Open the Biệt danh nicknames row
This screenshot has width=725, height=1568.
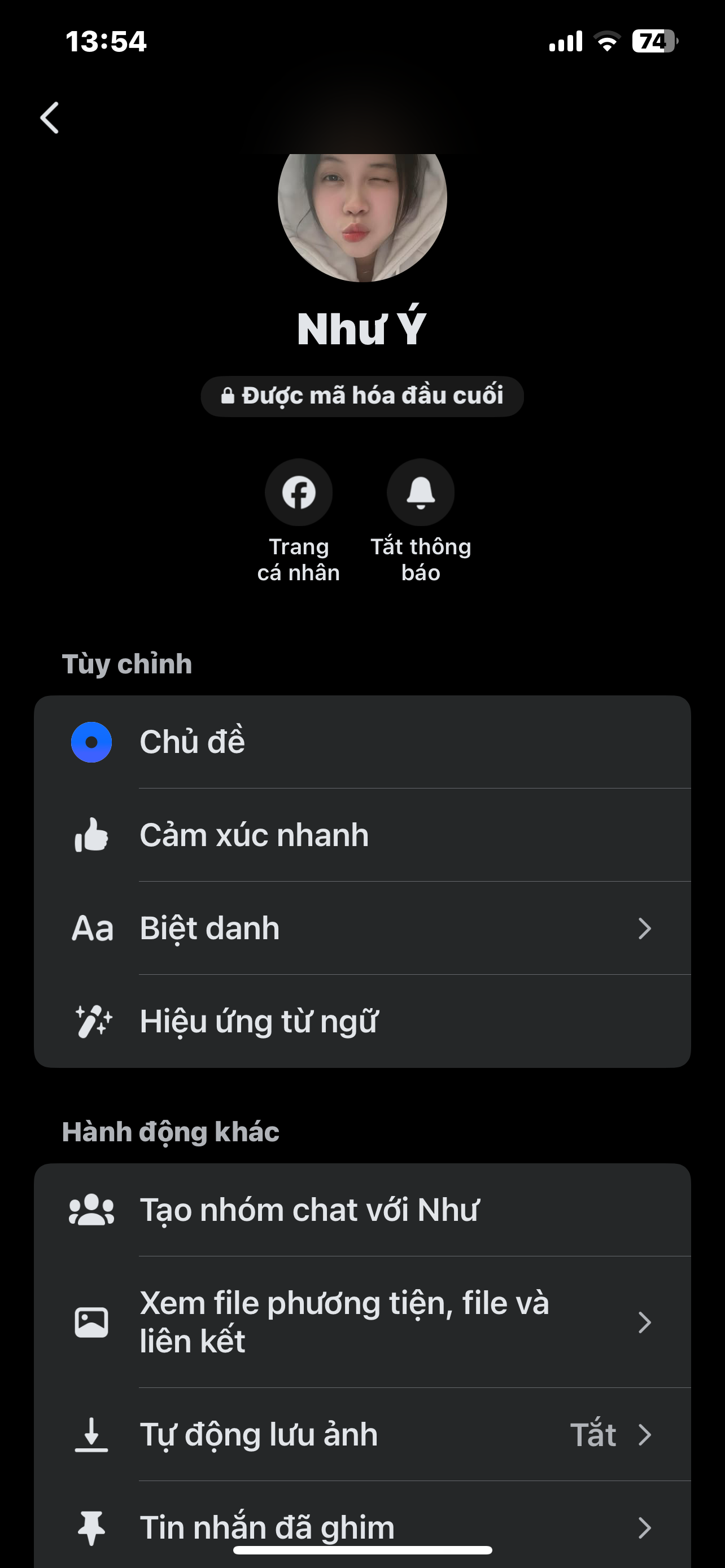362,928
